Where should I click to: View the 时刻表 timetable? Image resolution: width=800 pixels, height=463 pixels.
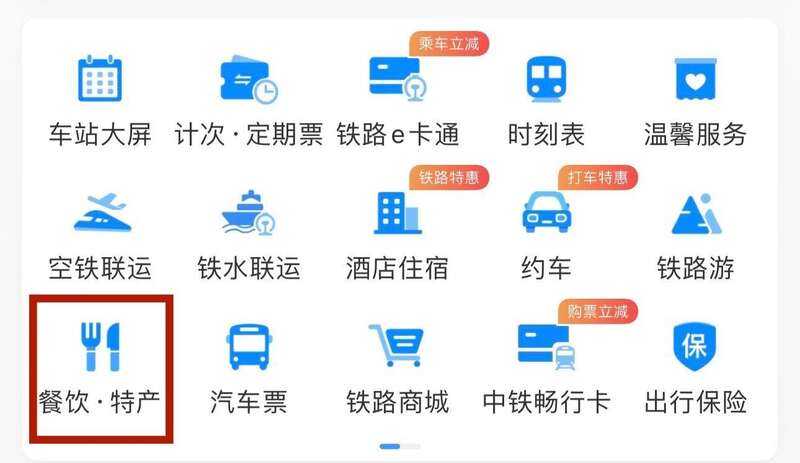point(546,100)
